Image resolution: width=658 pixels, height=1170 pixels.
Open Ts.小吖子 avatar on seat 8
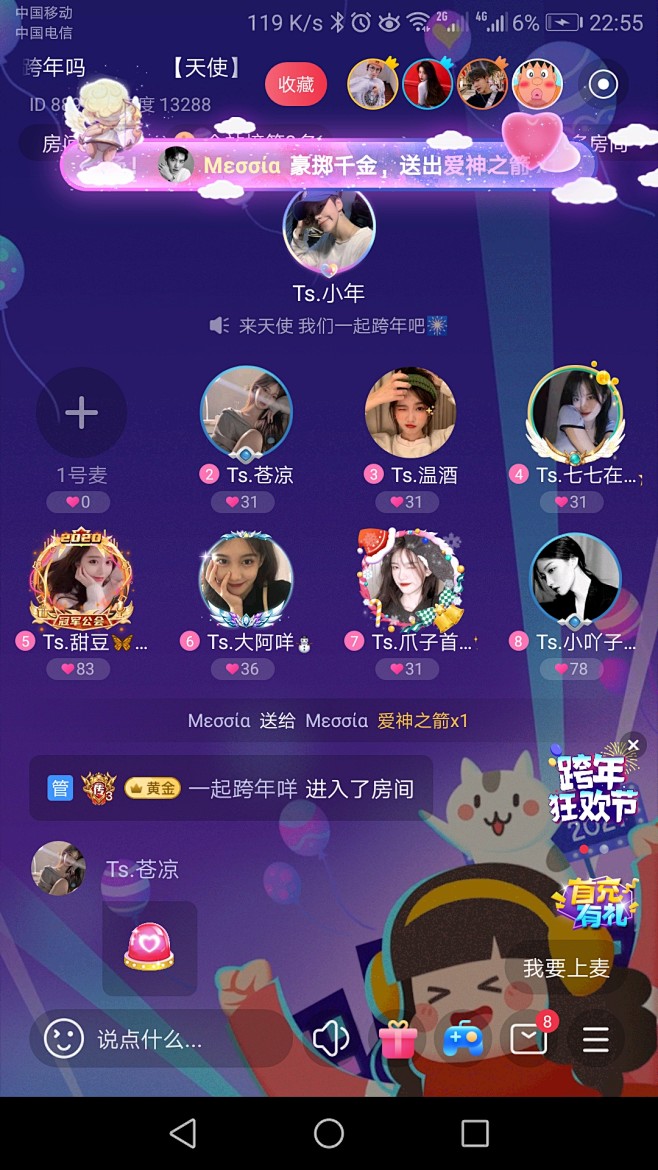coord(575,580)
